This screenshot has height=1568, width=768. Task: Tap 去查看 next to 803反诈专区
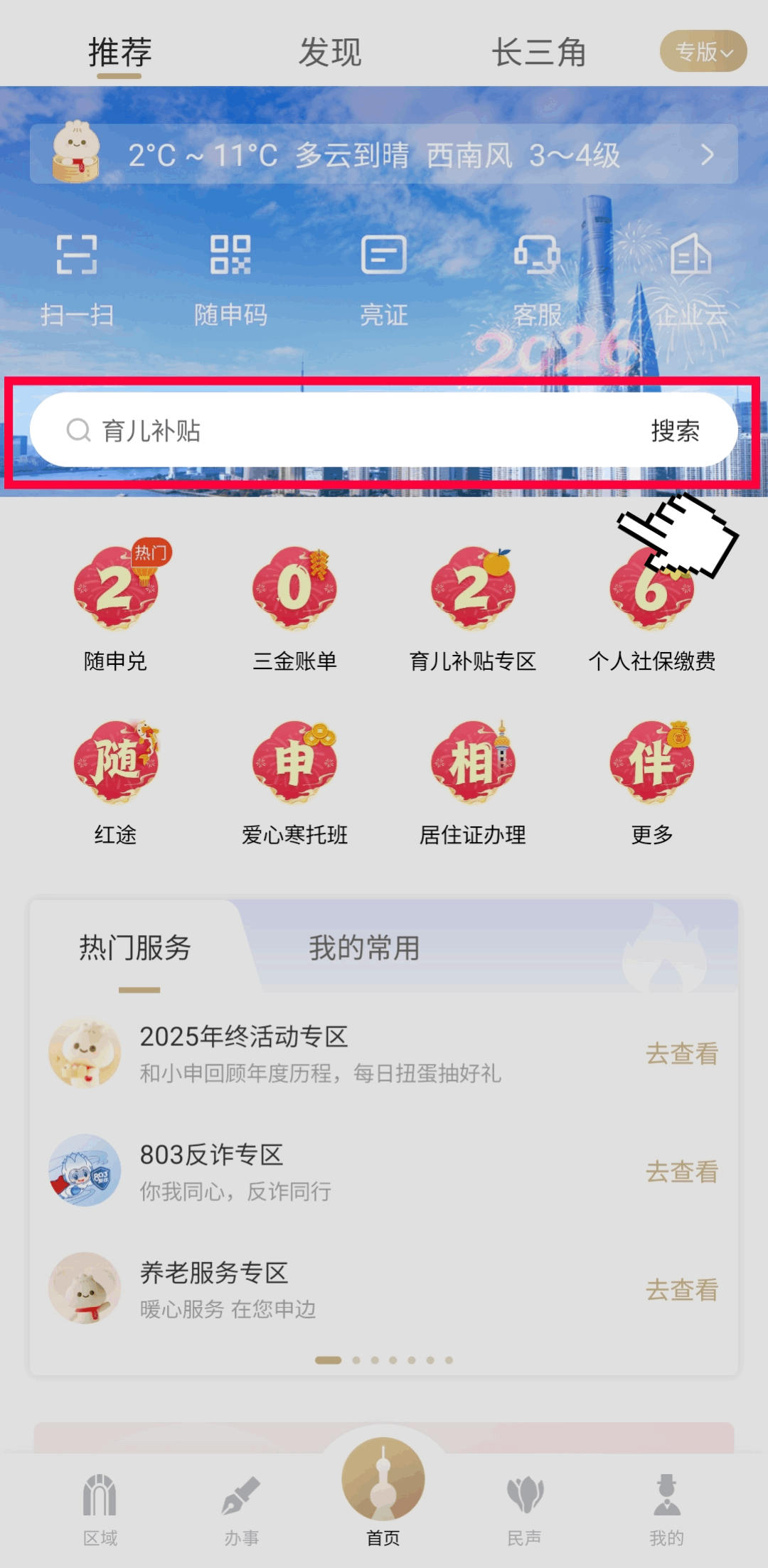click(x=681, y=1172)
